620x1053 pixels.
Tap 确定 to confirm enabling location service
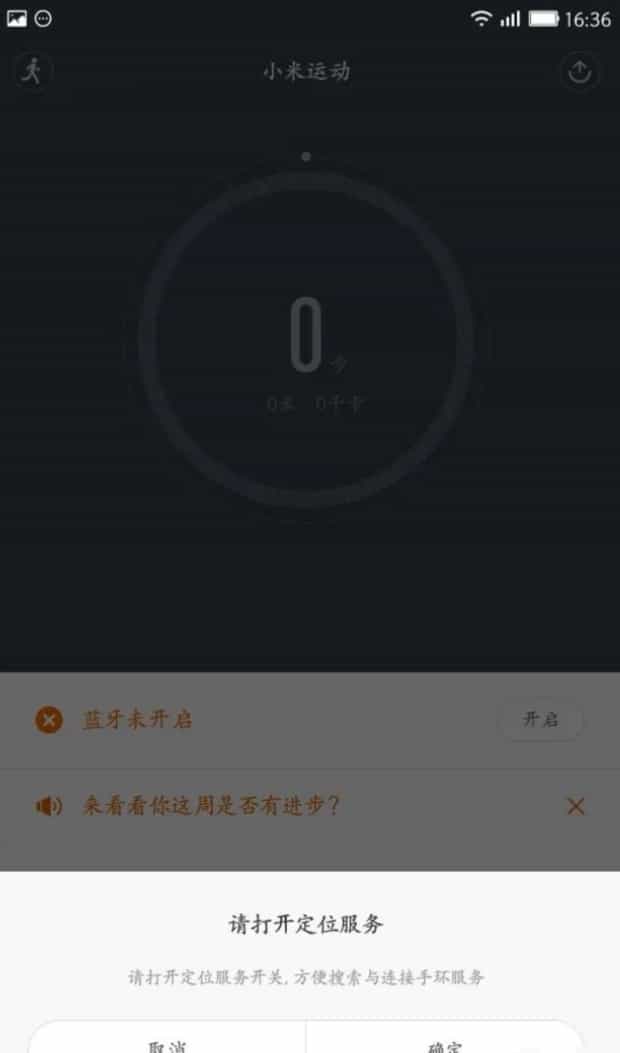click(444, 1043)
